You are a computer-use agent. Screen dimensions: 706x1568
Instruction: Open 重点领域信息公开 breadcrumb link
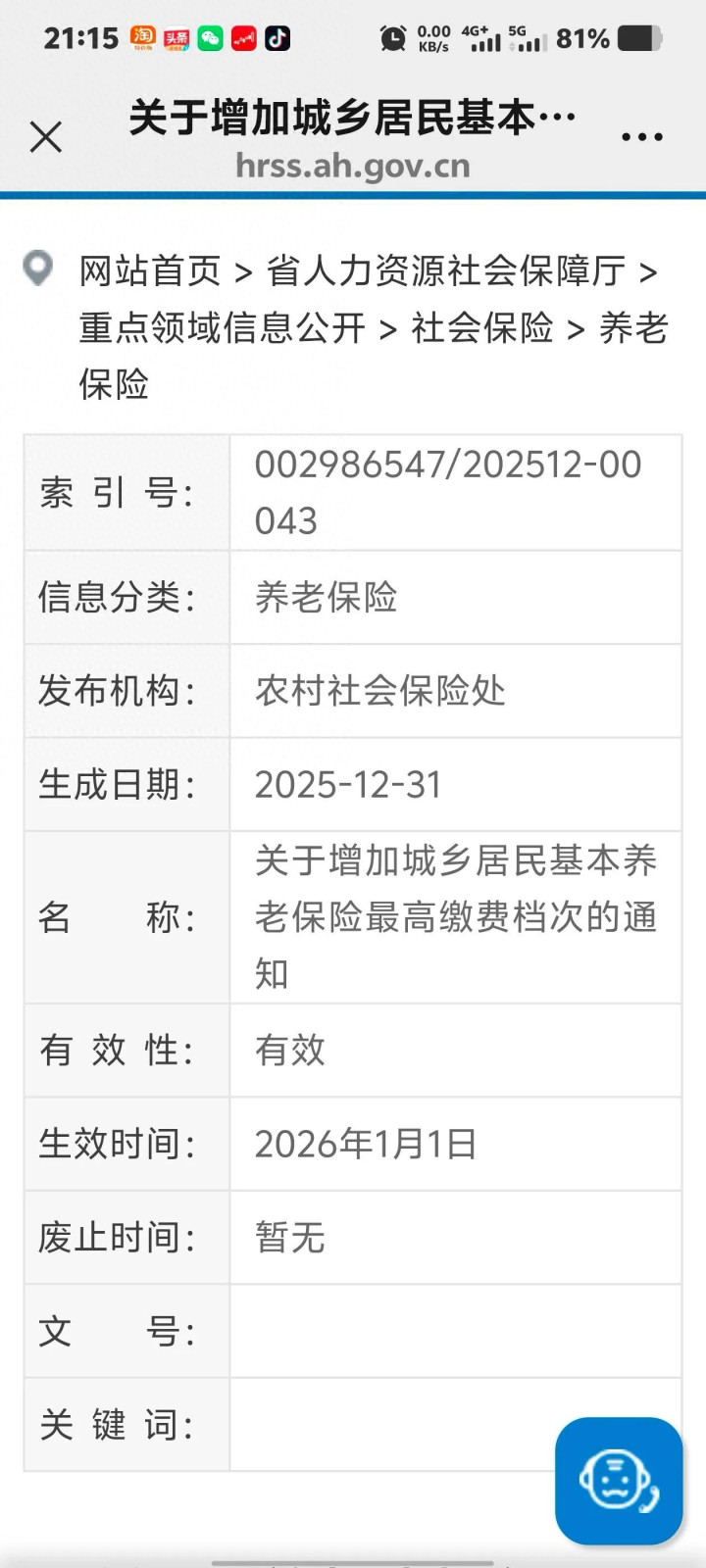[222, 328]
